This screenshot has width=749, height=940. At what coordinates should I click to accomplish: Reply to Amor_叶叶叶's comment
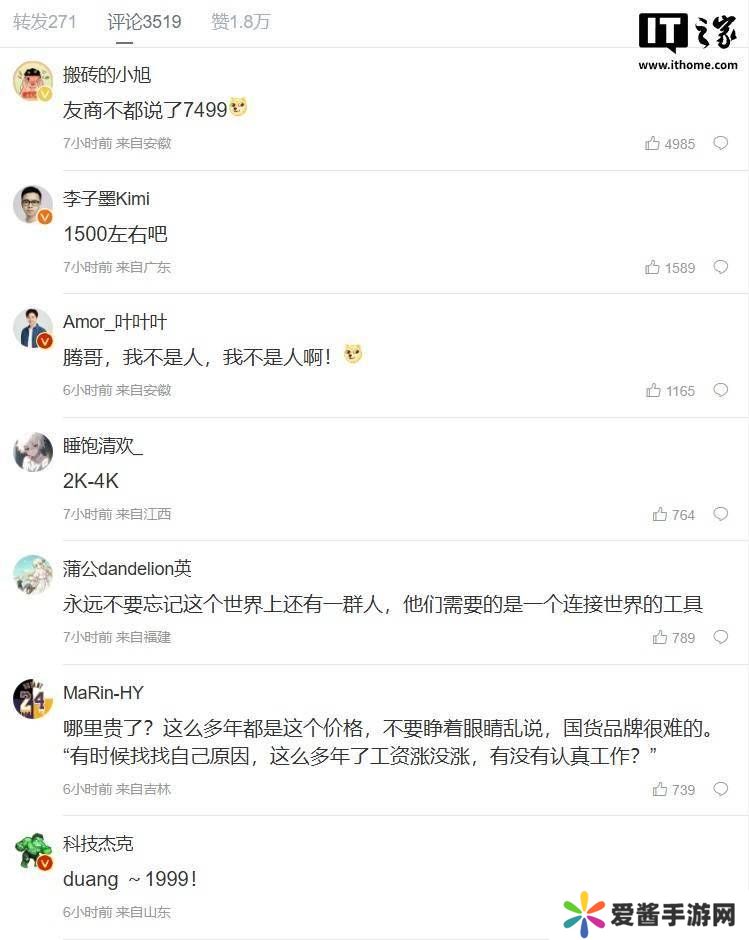(x=720, y=390)
